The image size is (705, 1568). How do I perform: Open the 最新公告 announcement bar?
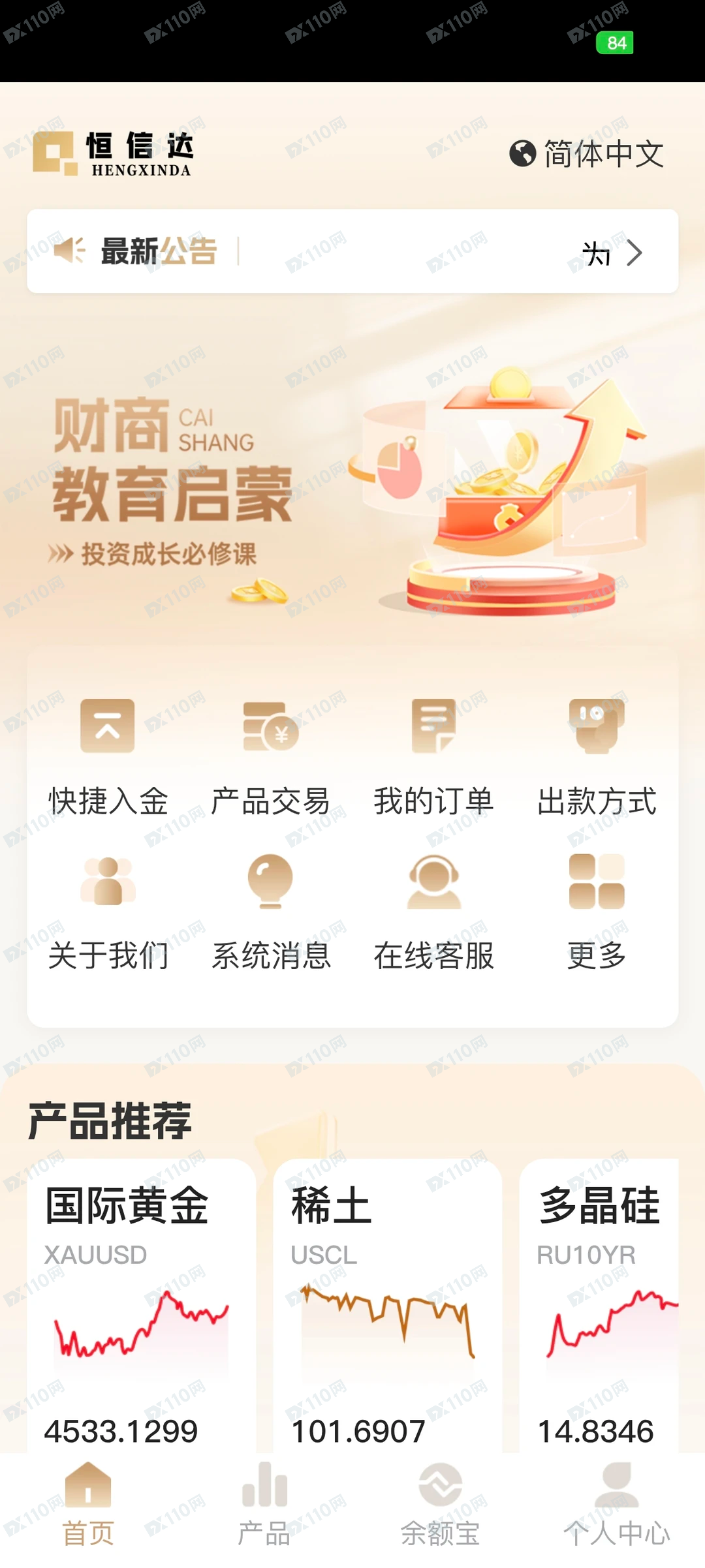(352, 252)
